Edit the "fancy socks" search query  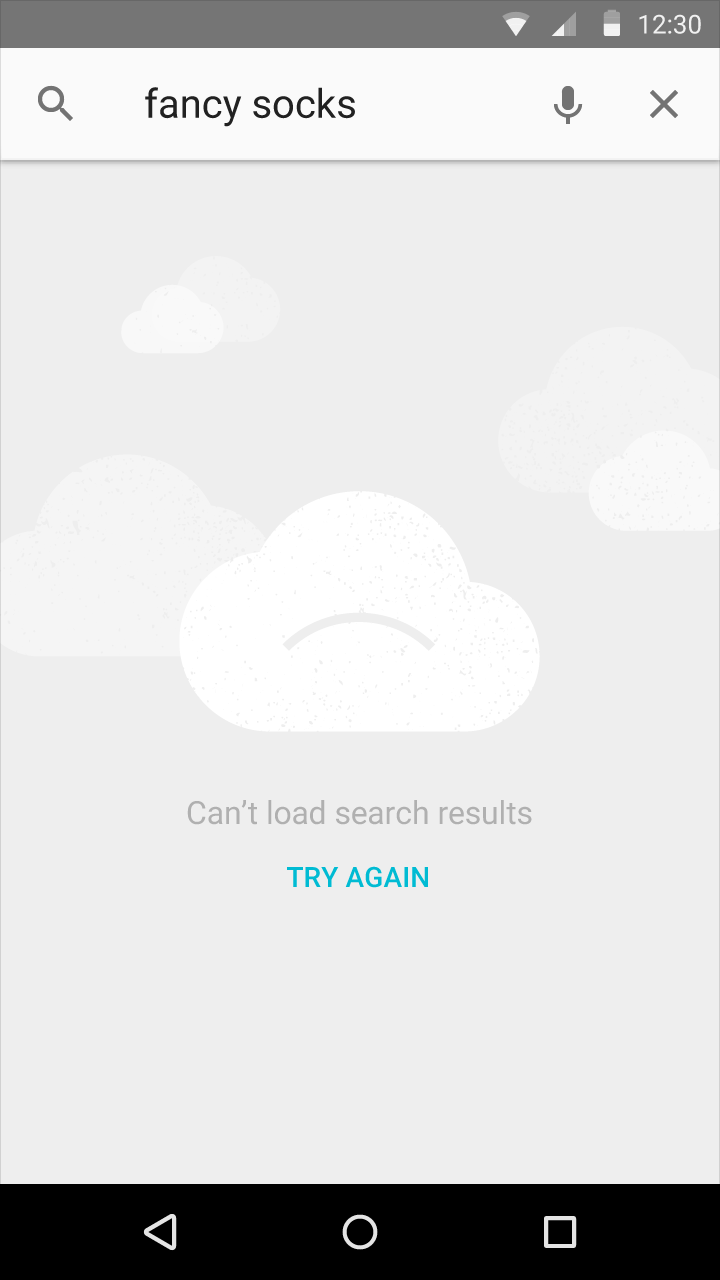coord(250,104)
